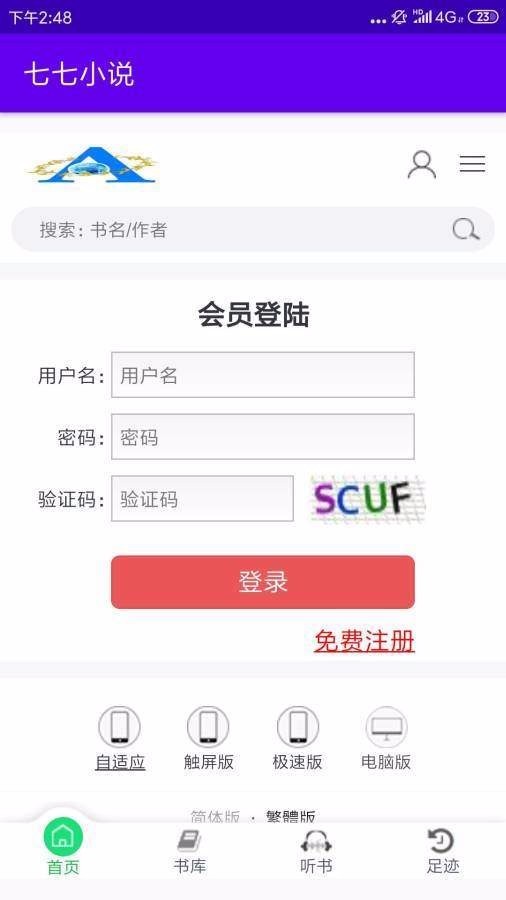Switch to 简体版 simplified Chinese
506x900 pixels.
[215, 816]
